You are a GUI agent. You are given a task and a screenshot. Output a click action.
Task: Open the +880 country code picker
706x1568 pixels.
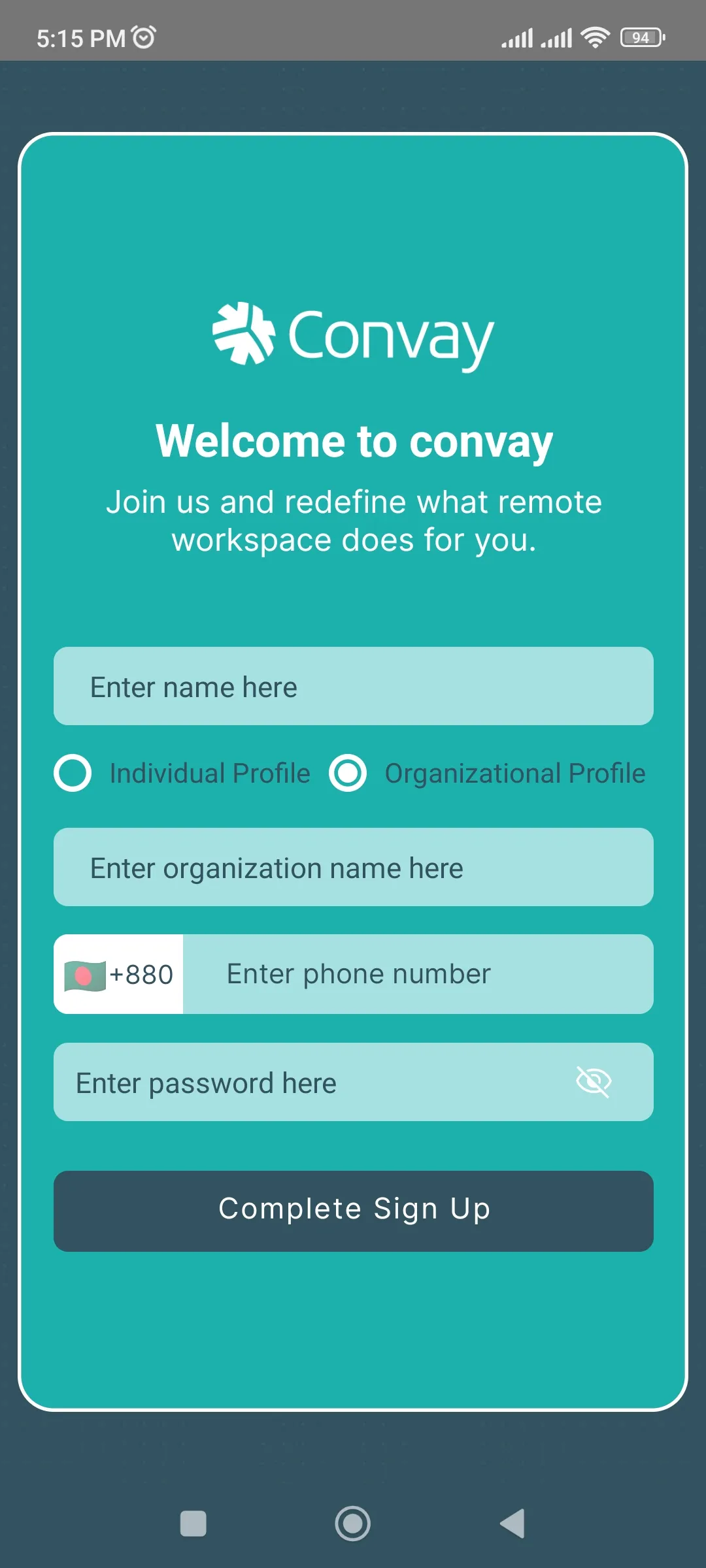pyautogui.click(x=119, y=974)
